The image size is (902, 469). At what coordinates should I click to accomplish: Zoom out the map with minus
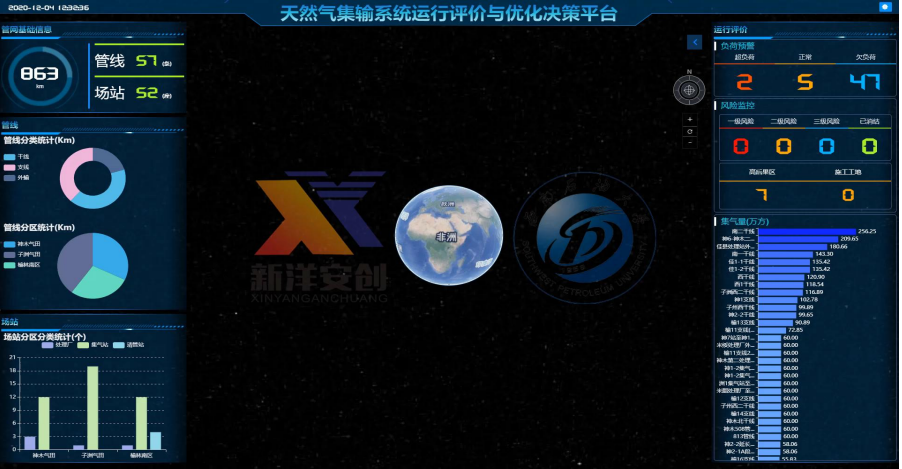pyautogui.click(x=689, y=142)
